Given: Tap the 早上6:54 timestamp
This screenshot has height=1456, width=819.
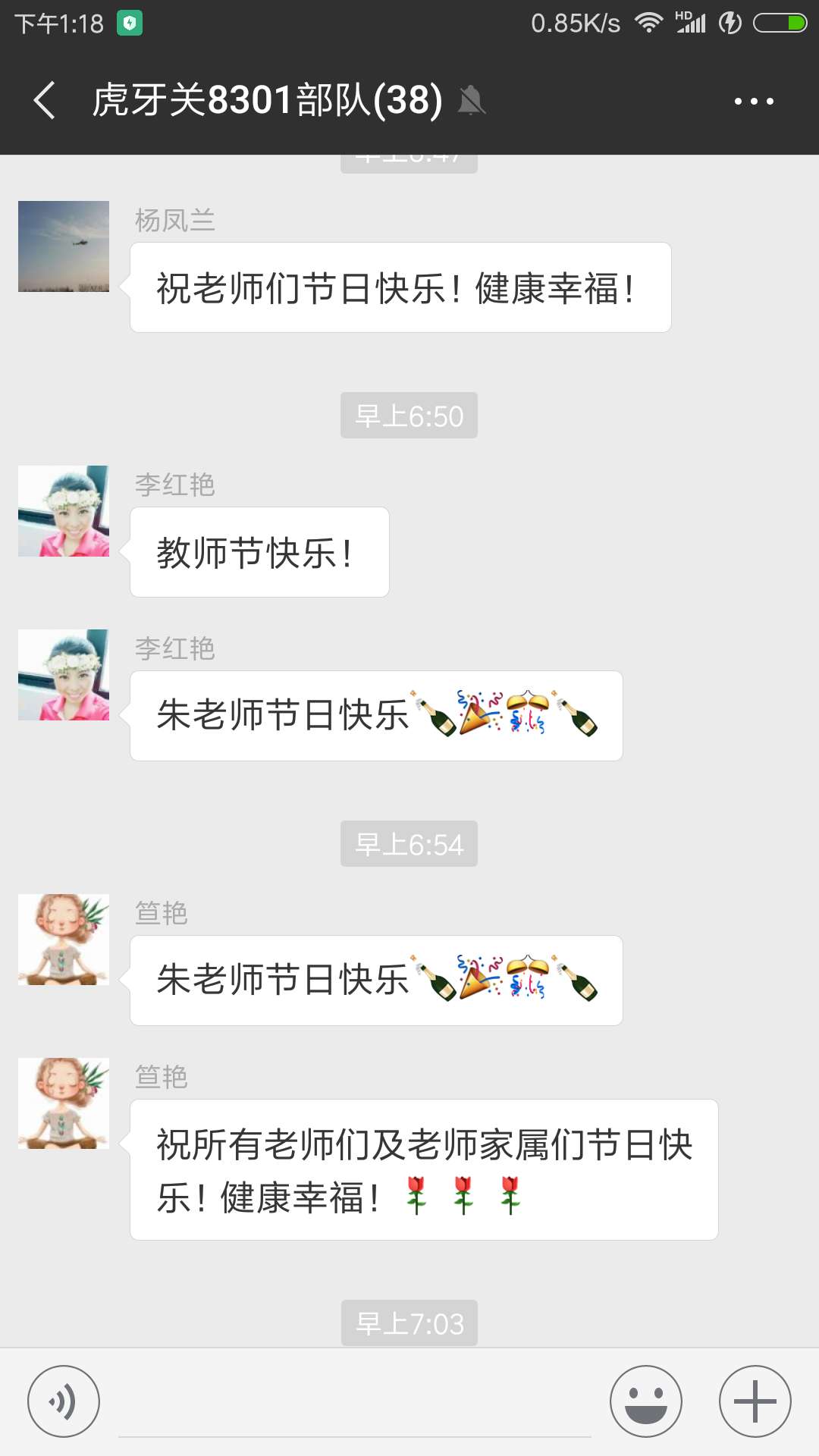Looking at the screenshot, I should (x=409, y=844).
